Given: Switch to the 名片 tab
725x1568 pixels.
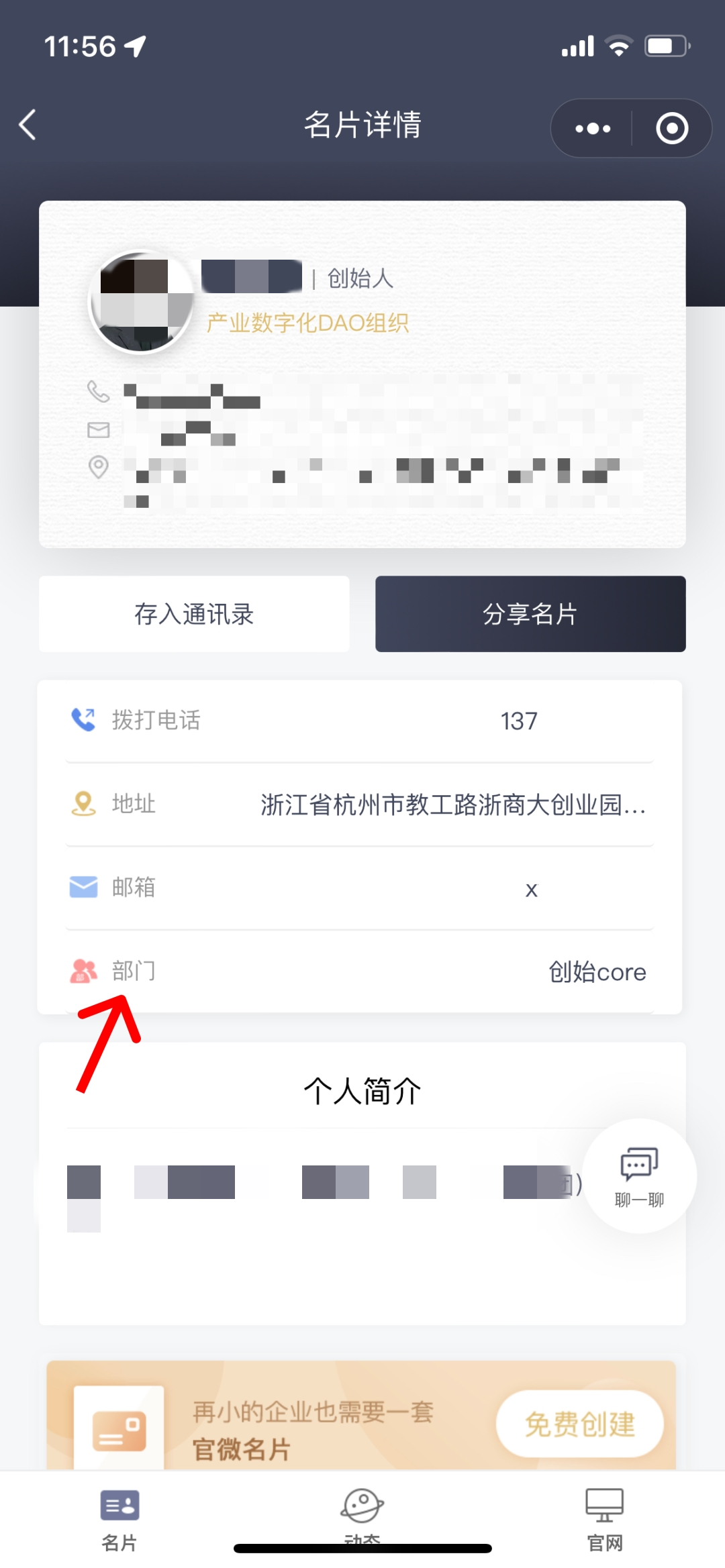Looking at the screenshot, I should pyautogui.click(x=119, y=1518).
